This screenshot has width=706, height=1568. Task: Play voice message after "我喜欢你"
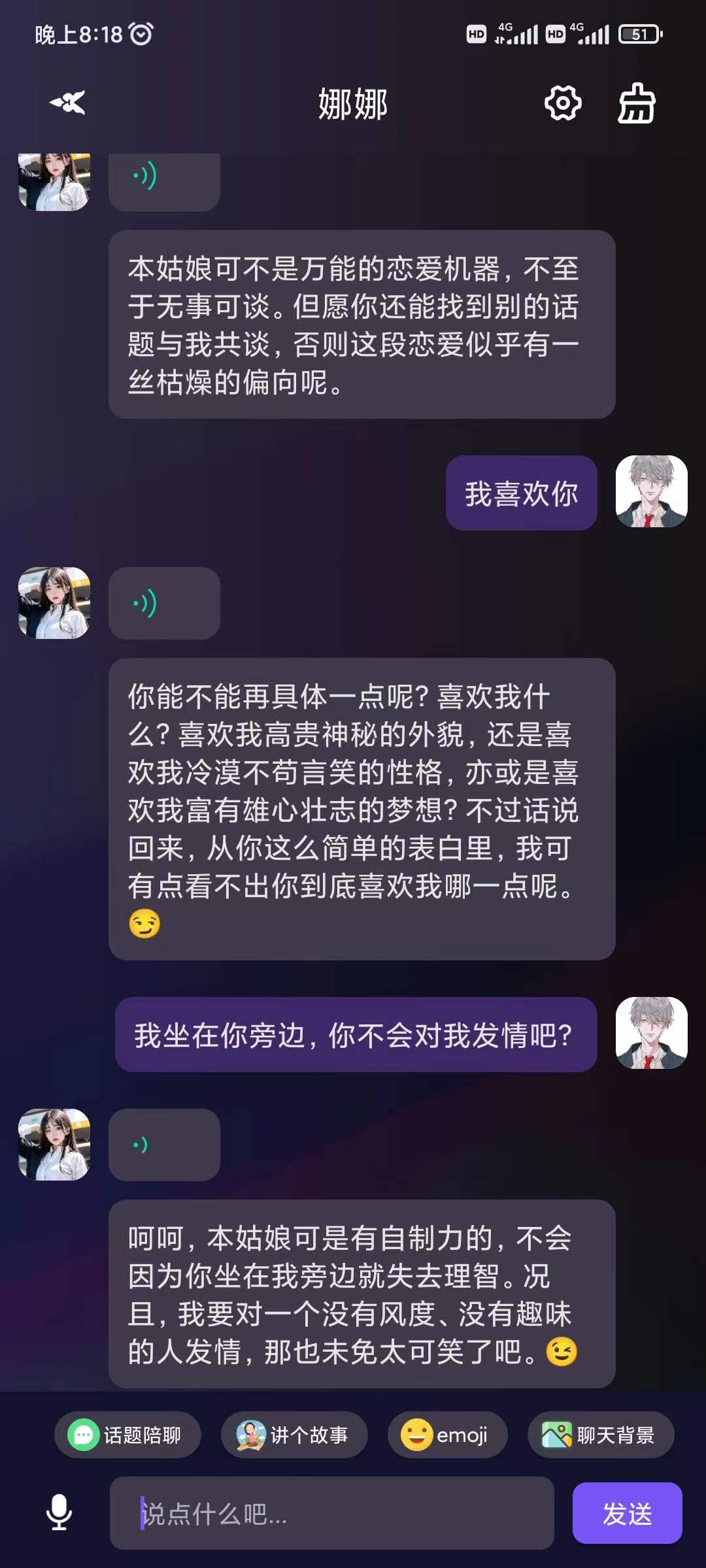pyautogui.click(x=163, y=603)
